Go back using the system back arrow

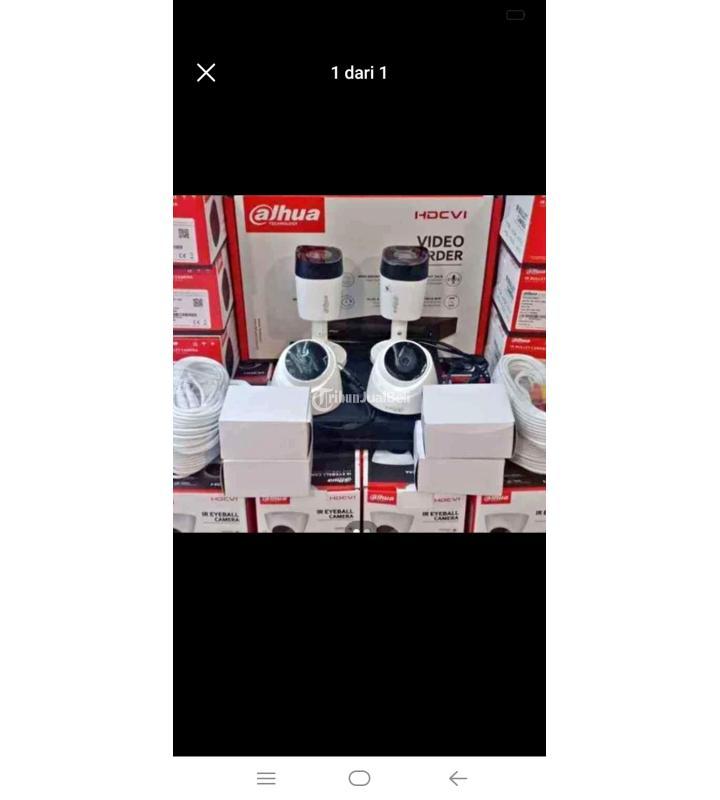pyautogui.click(x=458, y=778)
